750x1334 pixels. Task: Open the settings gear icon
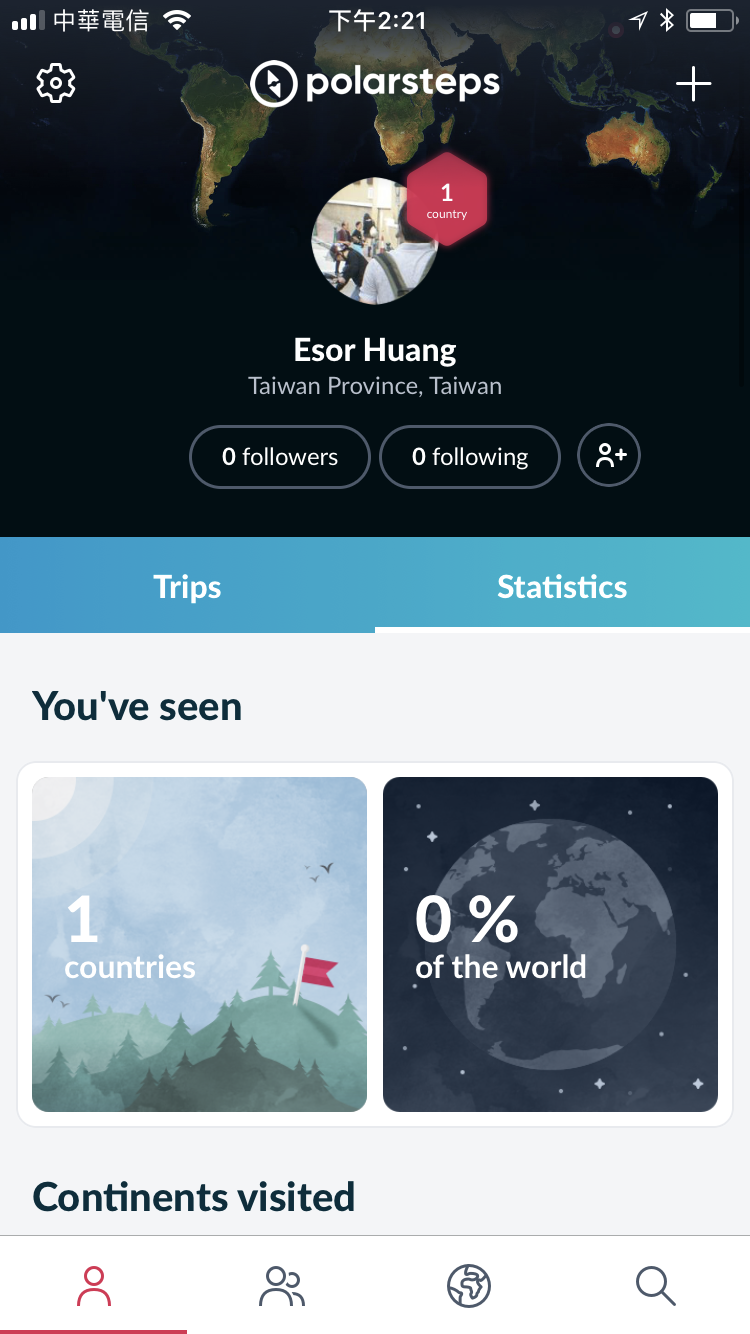tap(55, 83)
